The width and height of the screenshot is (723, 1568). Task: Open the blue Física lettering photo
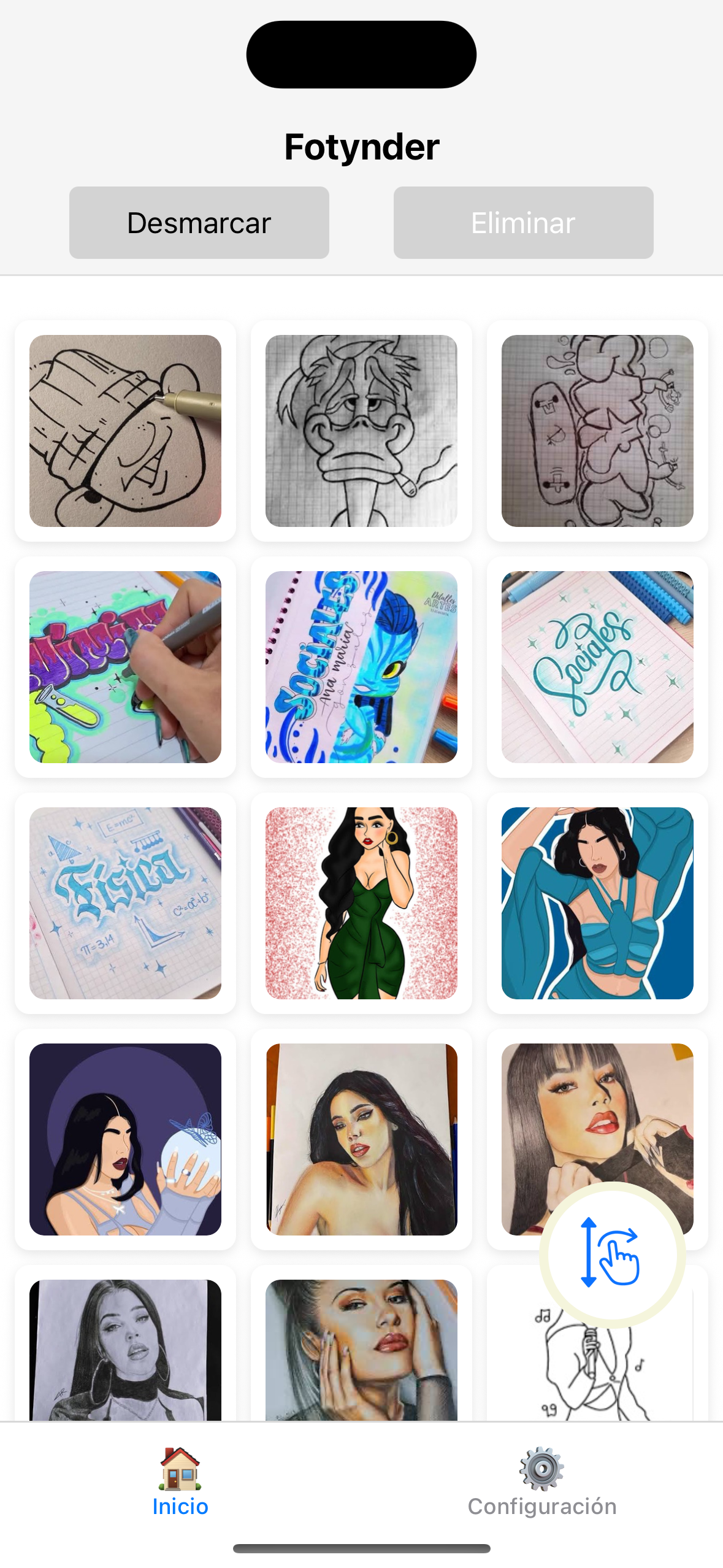[125, 903]
